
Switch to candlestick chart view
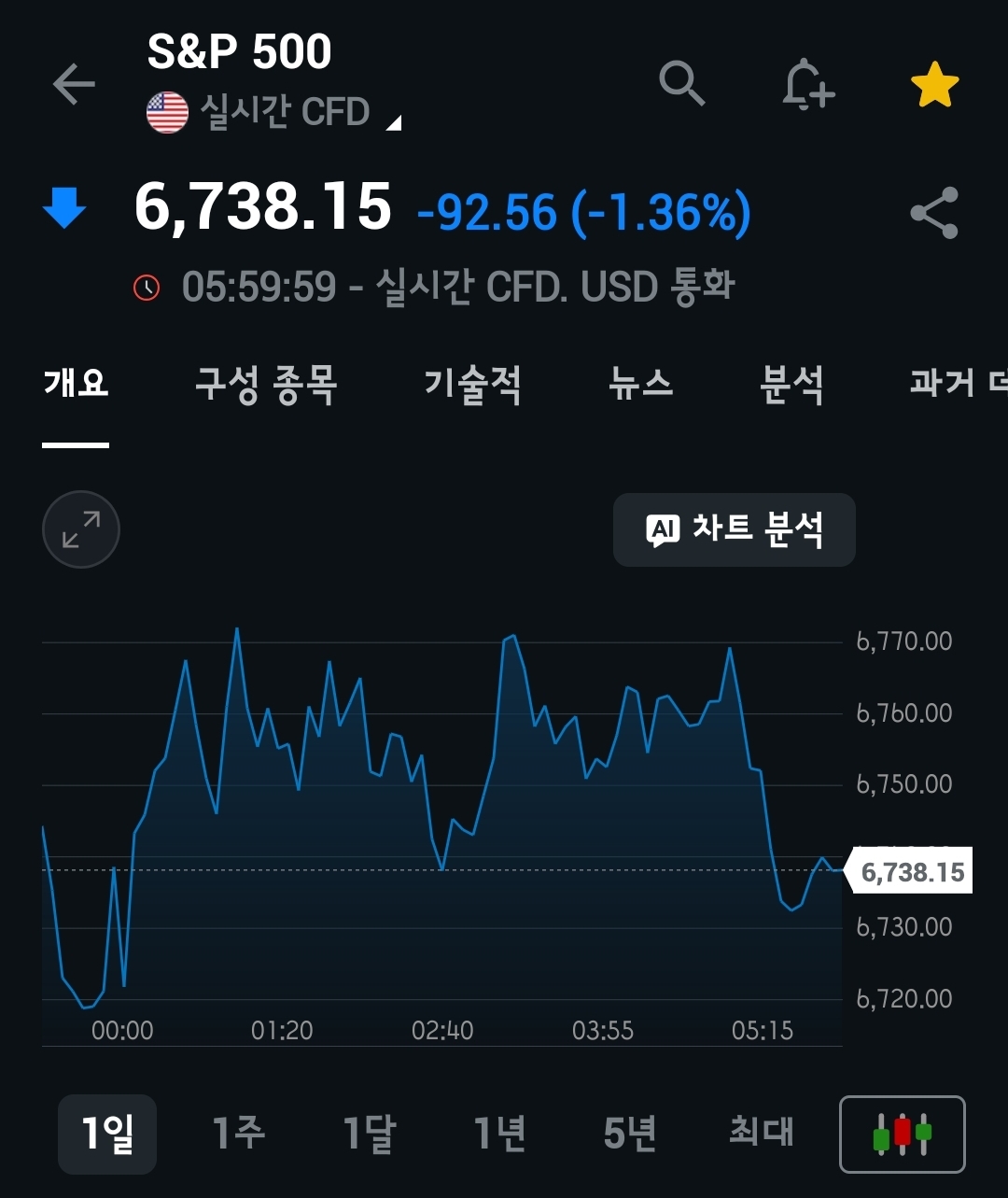tap(902, 1134)
